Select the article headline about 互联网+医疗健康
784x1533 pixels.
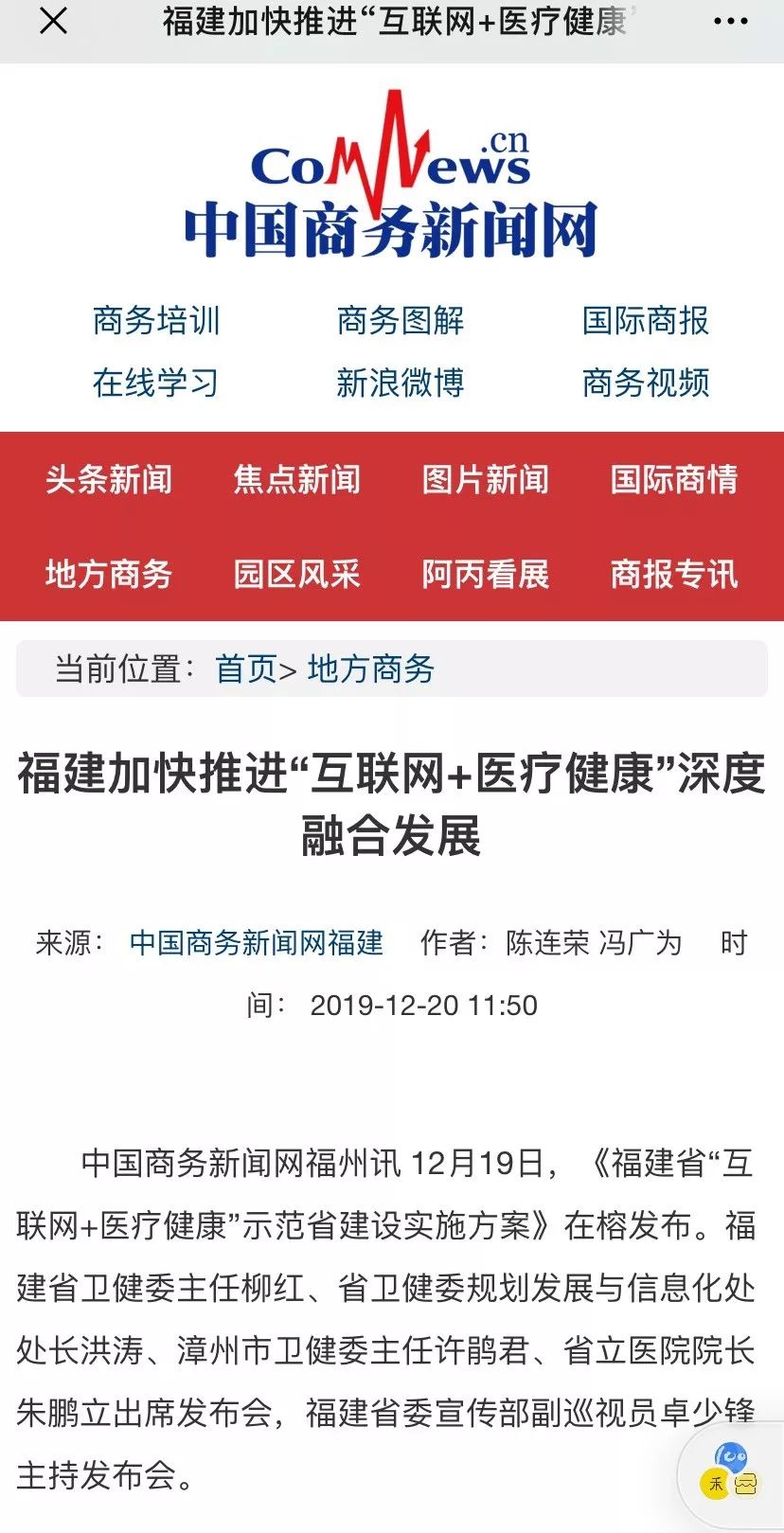pyautogui.click(x=392, y=806)
